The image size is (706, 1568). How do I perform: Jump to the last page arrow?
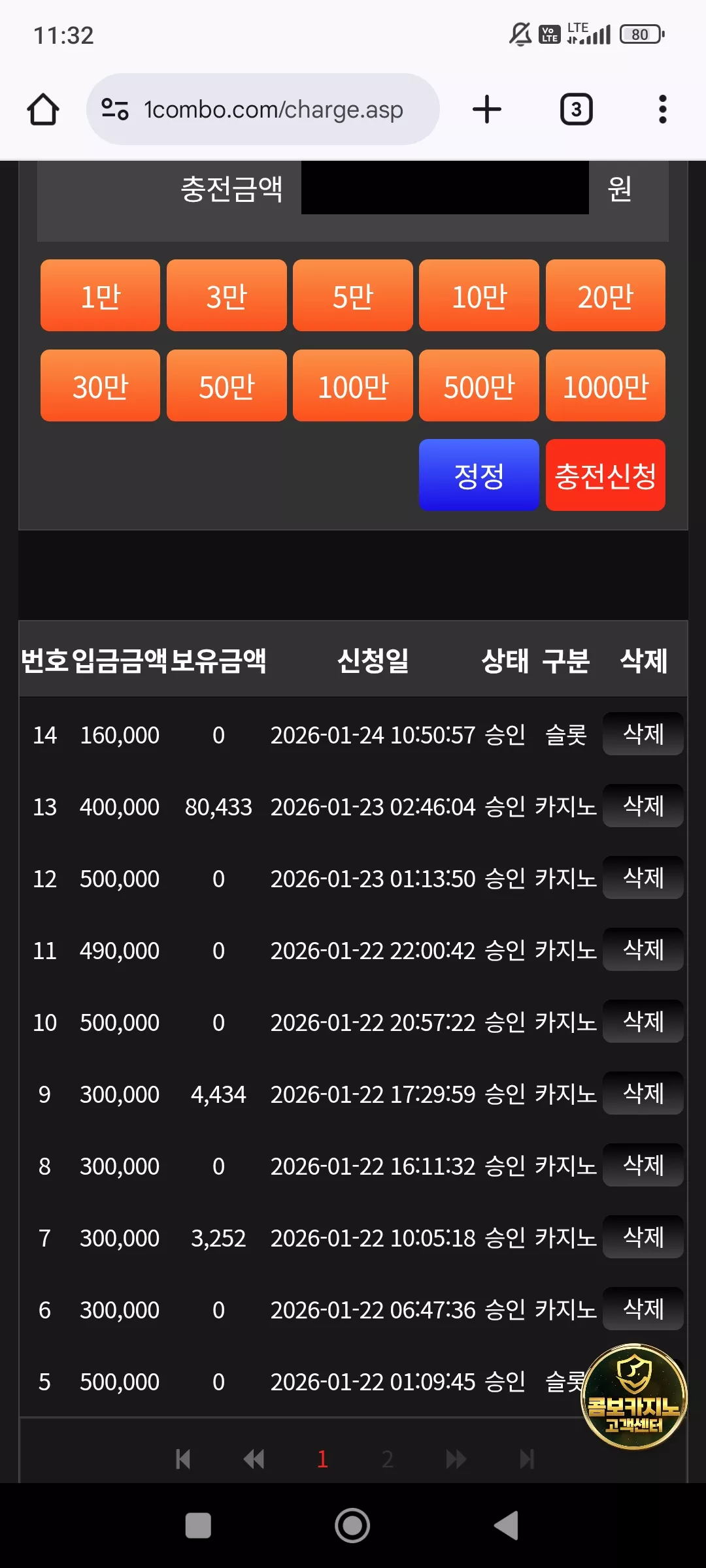[x=527, y=1459]
